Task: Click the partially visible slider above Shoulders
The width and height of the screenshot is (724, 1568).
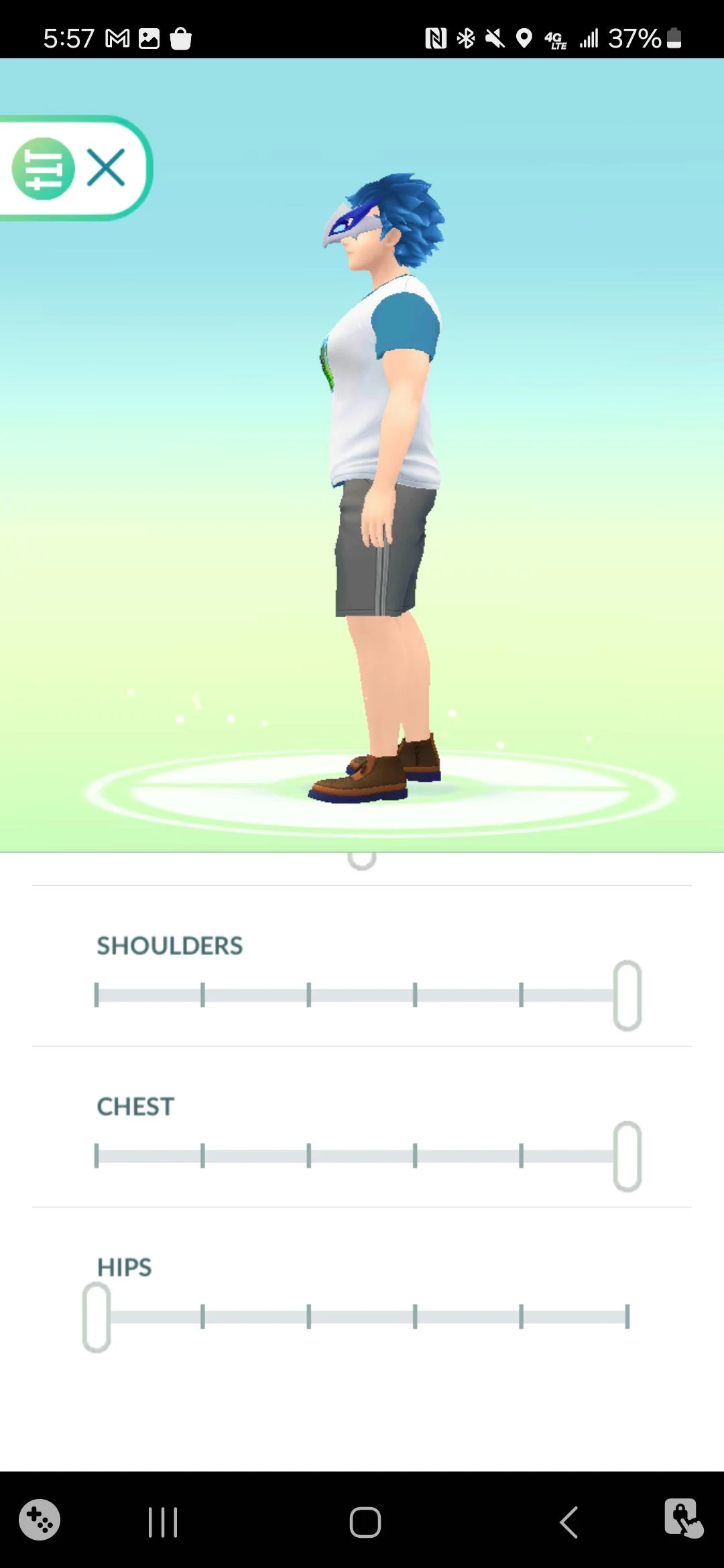Action: (x=361, y=861)
